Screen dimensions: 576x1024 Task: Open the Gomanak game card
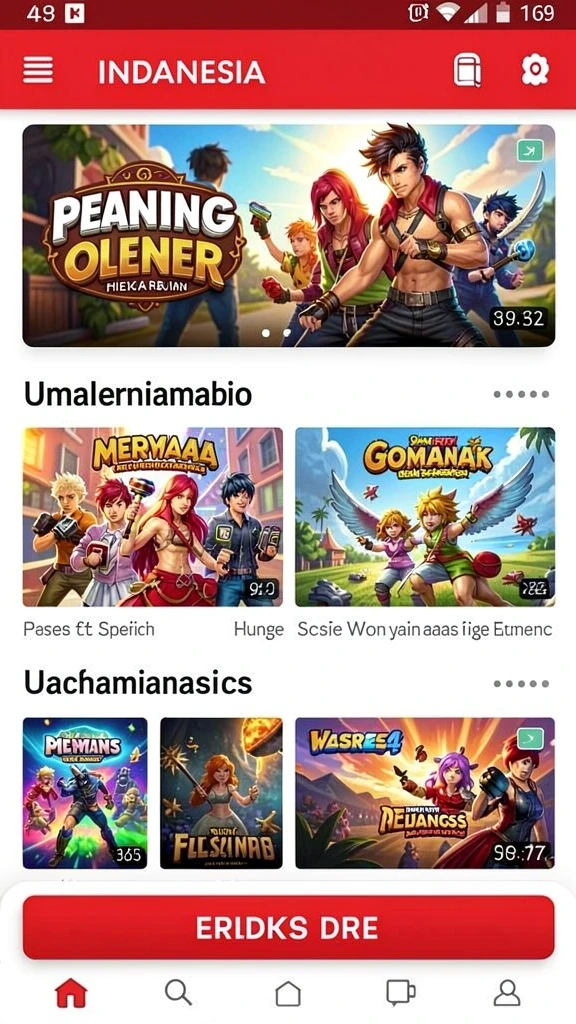pyautogui.click(x=425, y=517)
